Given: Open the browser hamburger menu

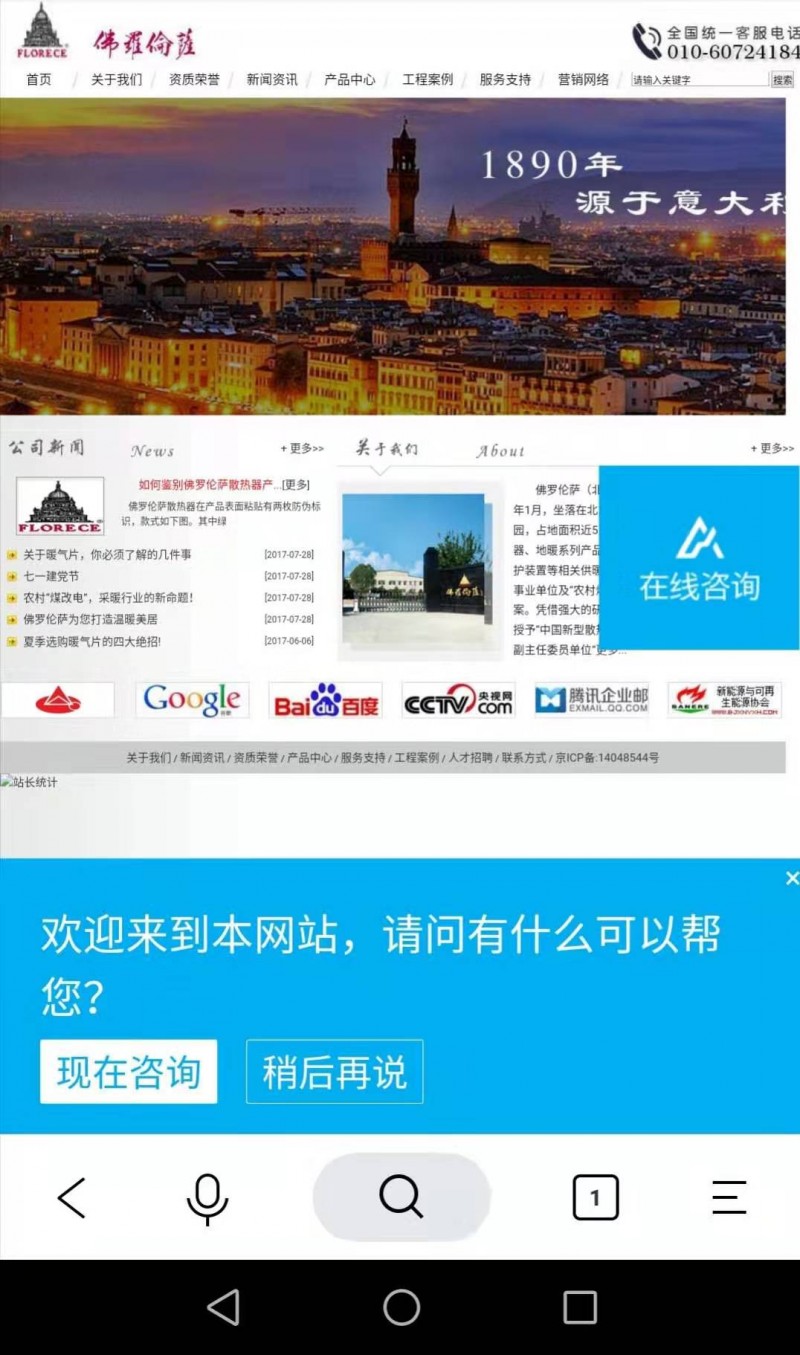Looking at the screenshot, I should click(729, 1197).
